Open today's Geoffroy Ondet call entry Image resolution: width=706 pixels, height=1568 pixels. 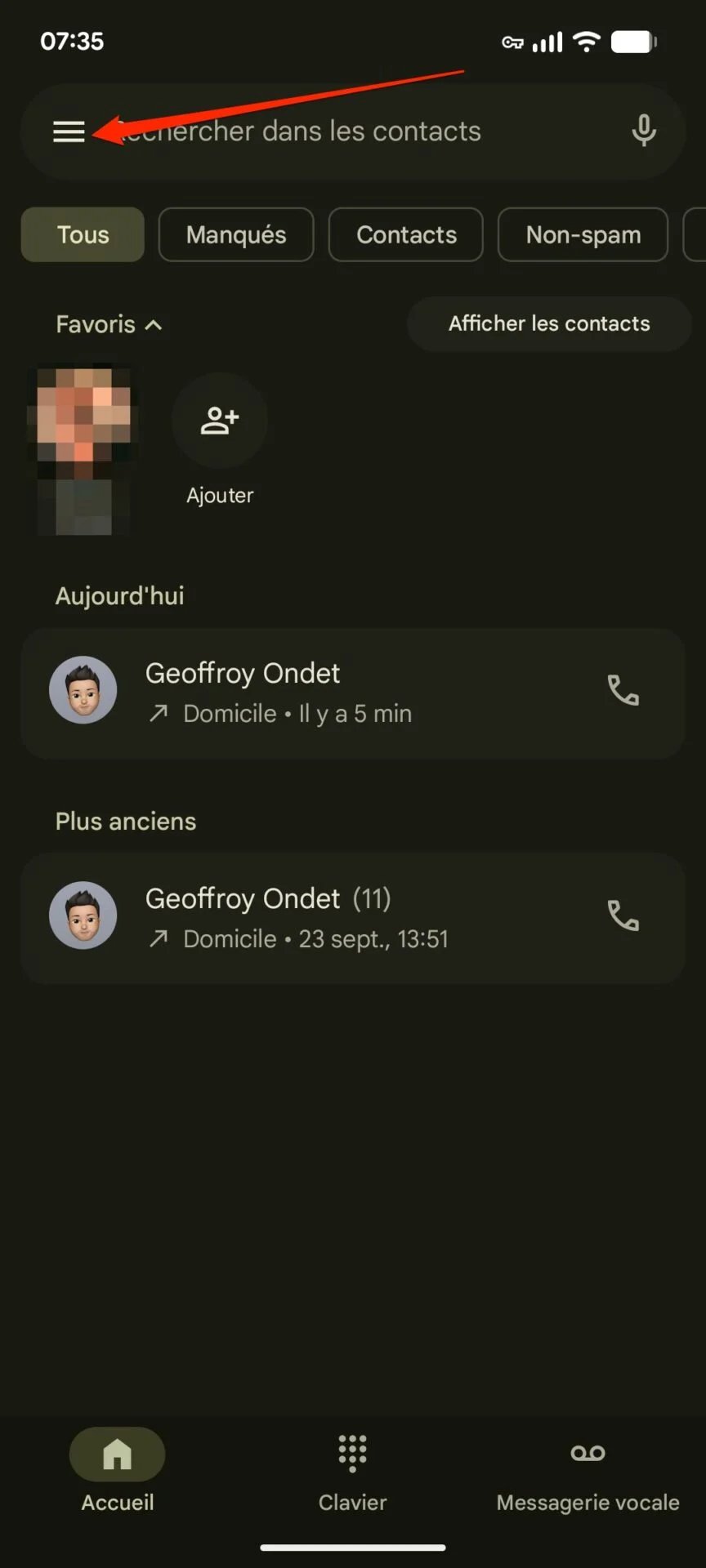tap(327, 693)
